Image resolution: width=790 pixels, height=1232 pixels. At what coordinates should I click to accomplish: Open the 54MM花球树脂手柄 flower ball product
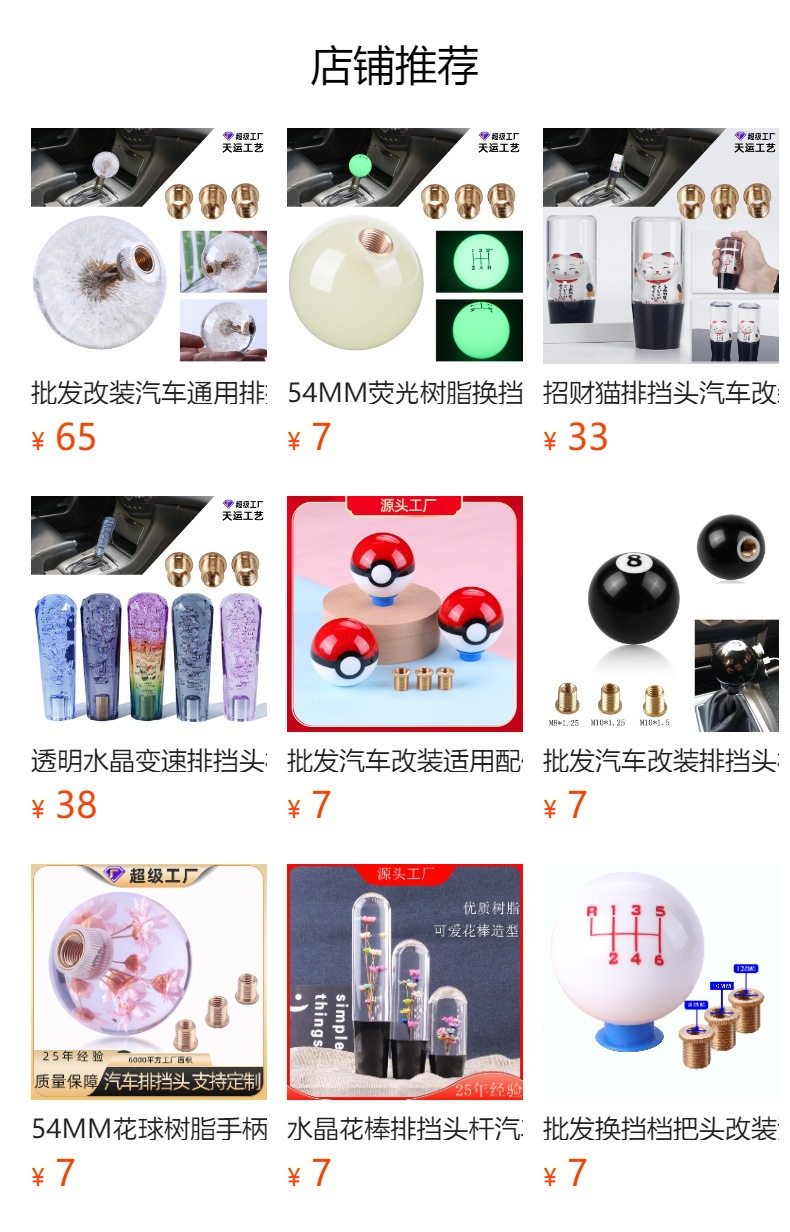tap(149, 982)
